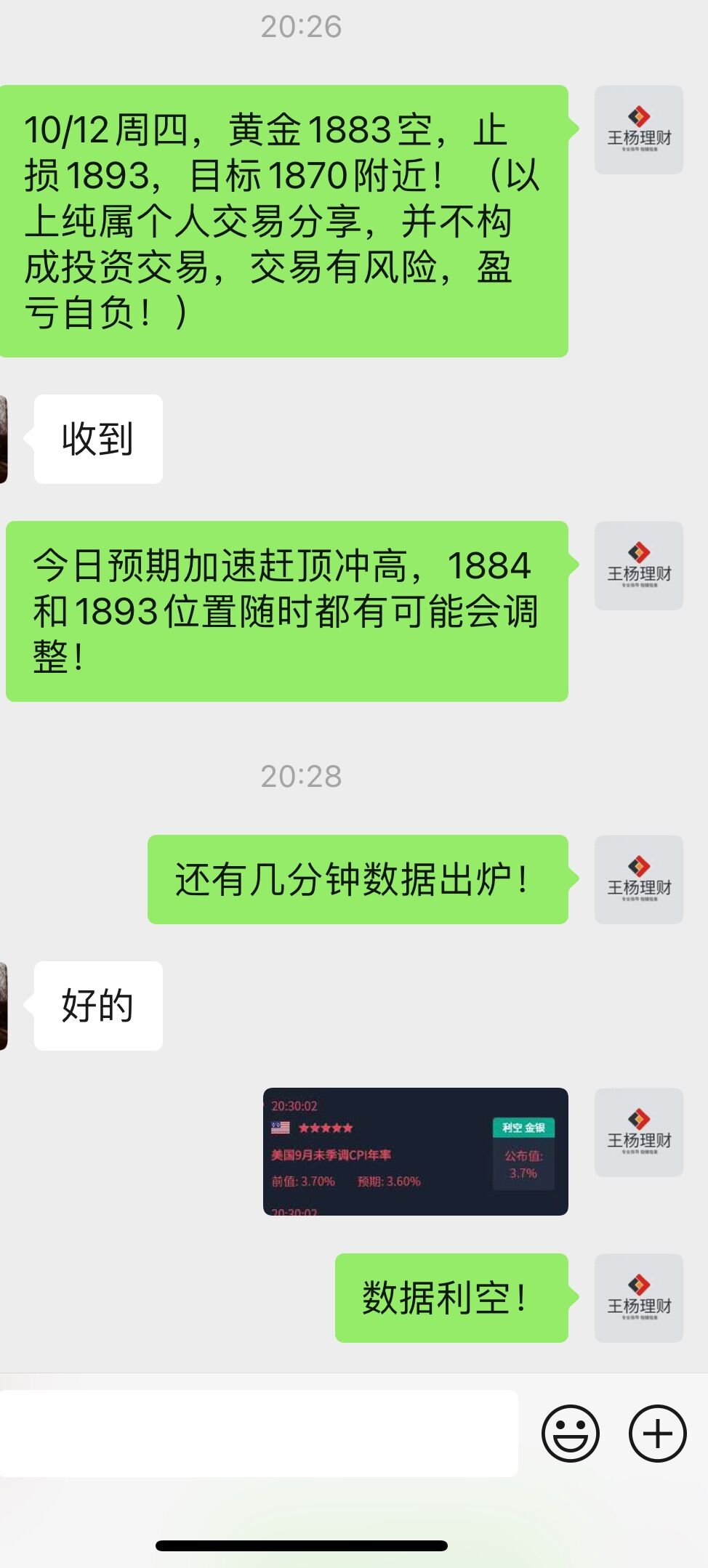The image size is (708, 1568).
Task: Focus the message input field
Action: coord(258,1433)
